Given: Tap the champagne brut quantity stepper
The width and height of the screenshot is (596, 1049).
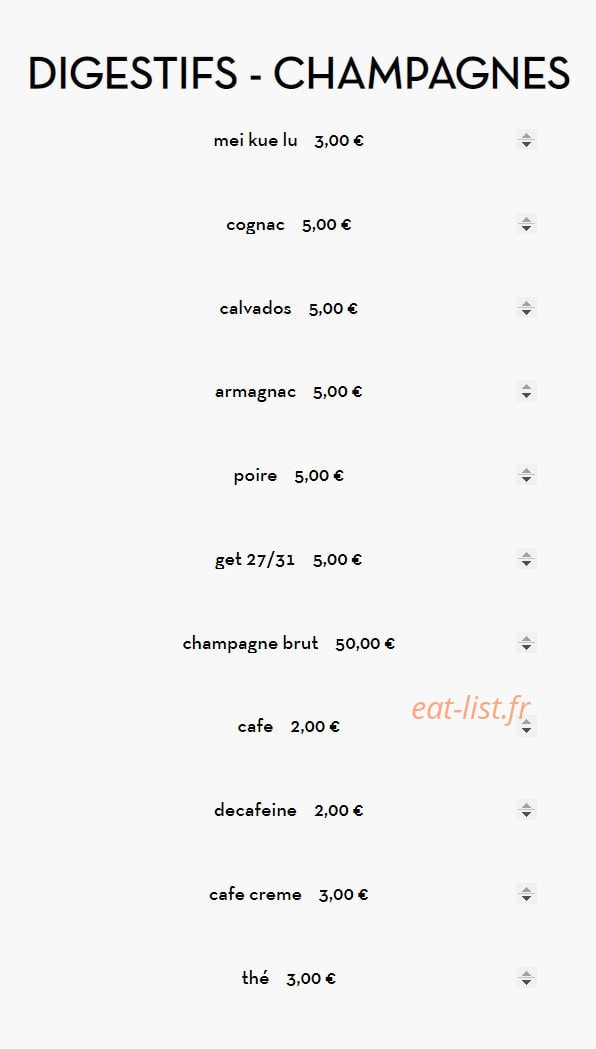Looking at the screenshot, I should point(526,643).
